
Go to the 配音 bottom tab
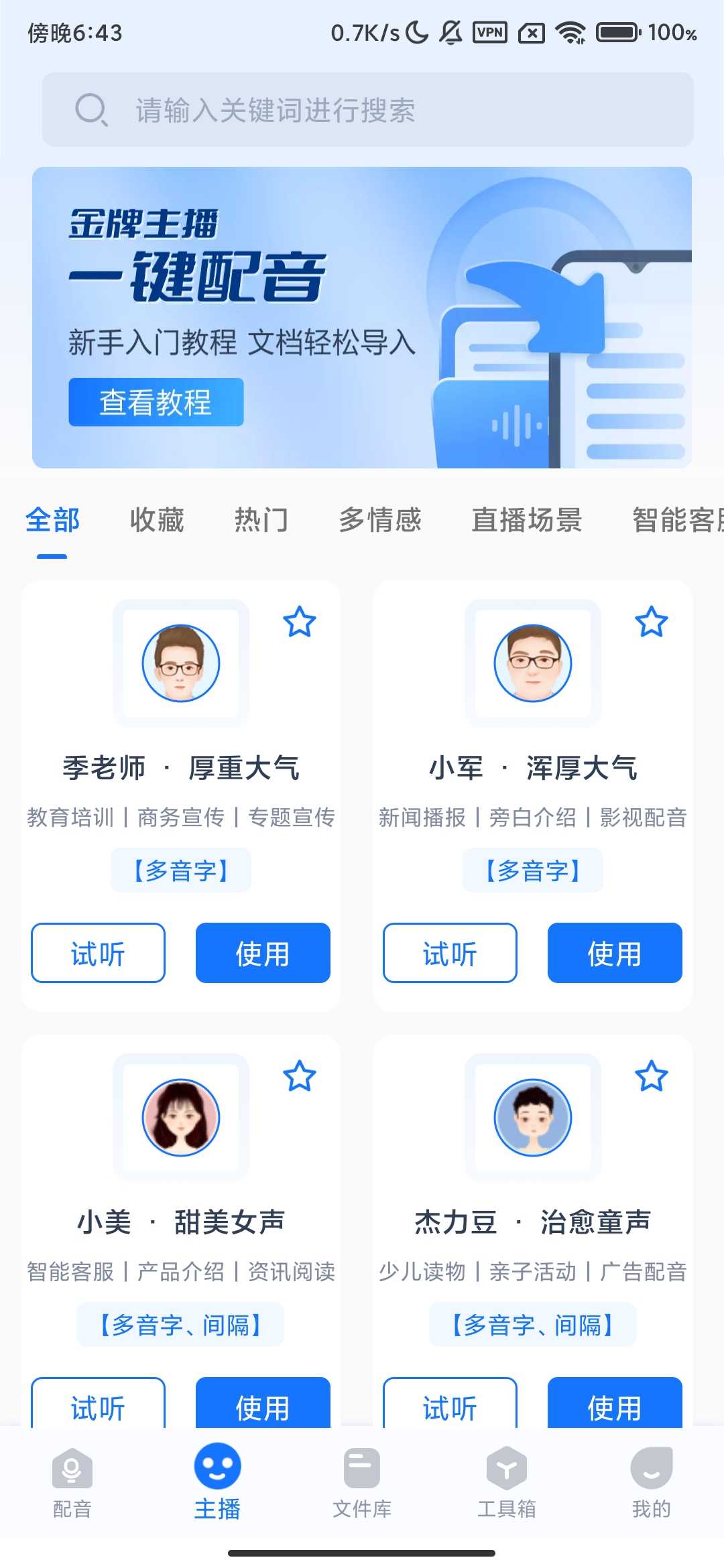click(72, 1482)
